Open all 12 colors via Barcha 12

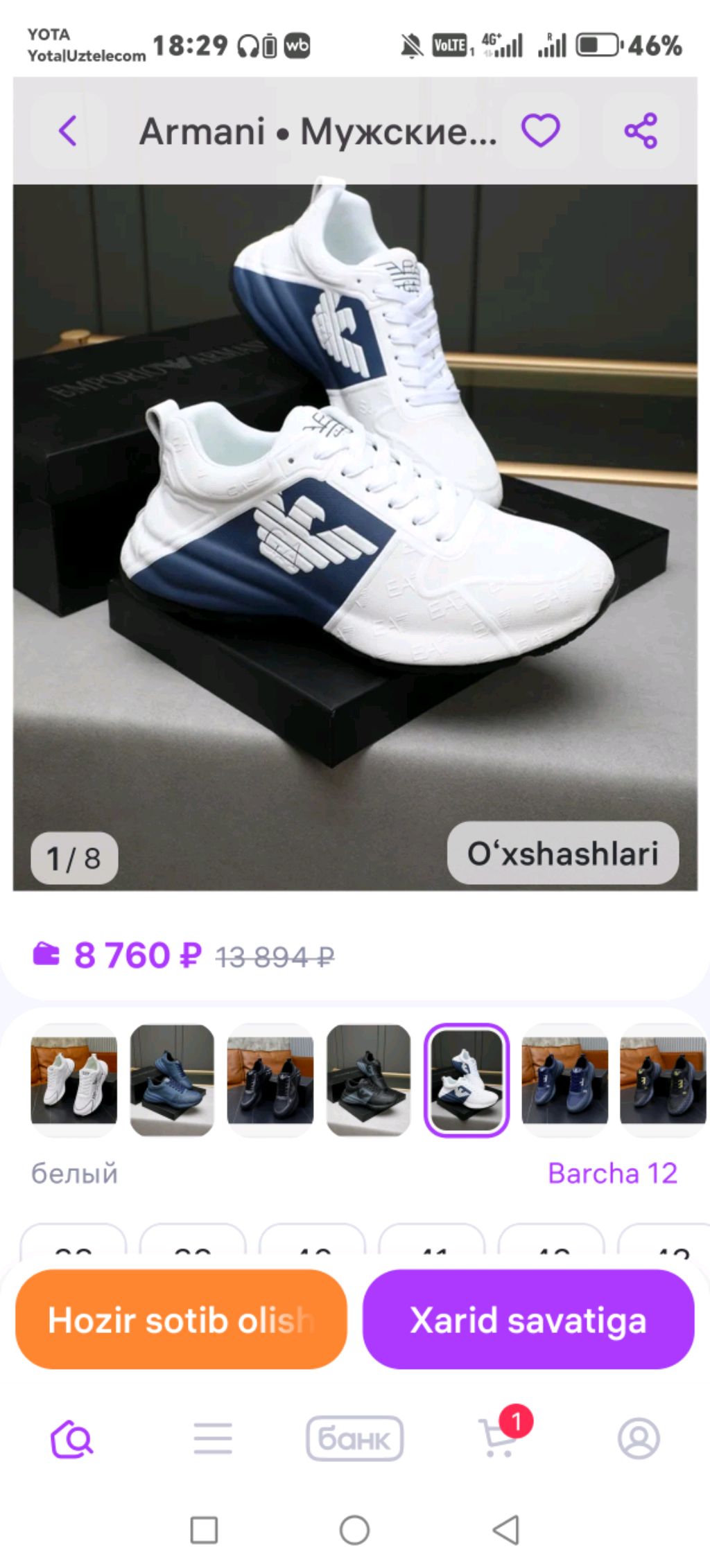coord(612,1173)
